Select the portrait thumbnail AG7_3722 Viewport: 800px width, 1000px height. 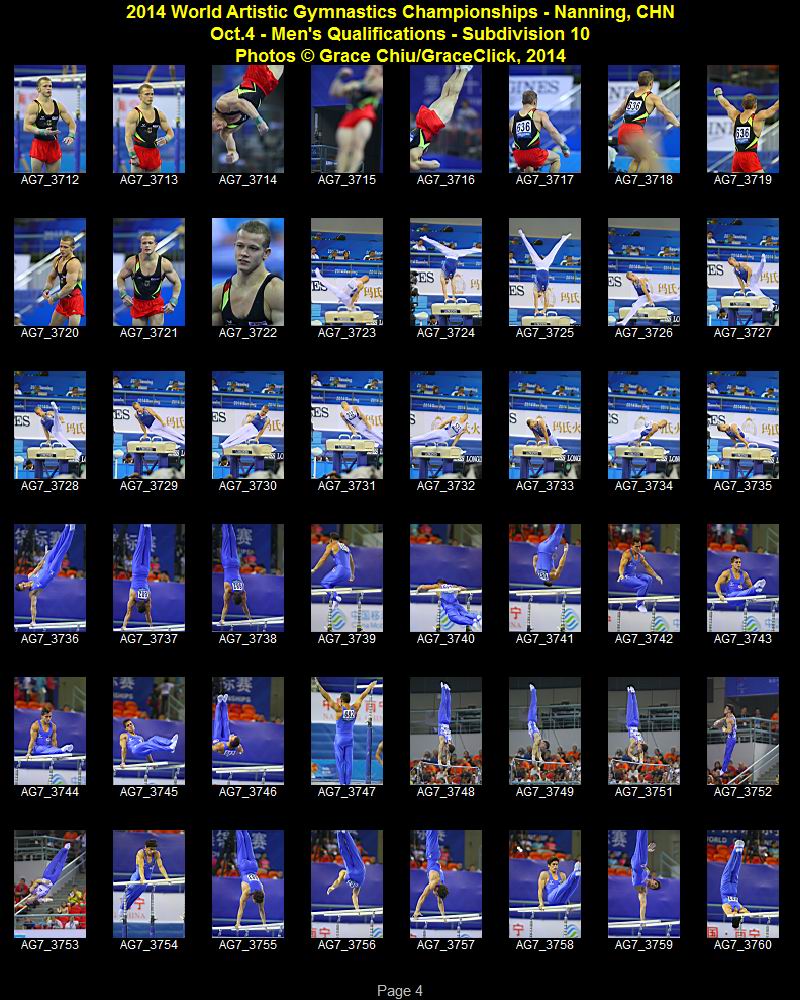(248, 272)
